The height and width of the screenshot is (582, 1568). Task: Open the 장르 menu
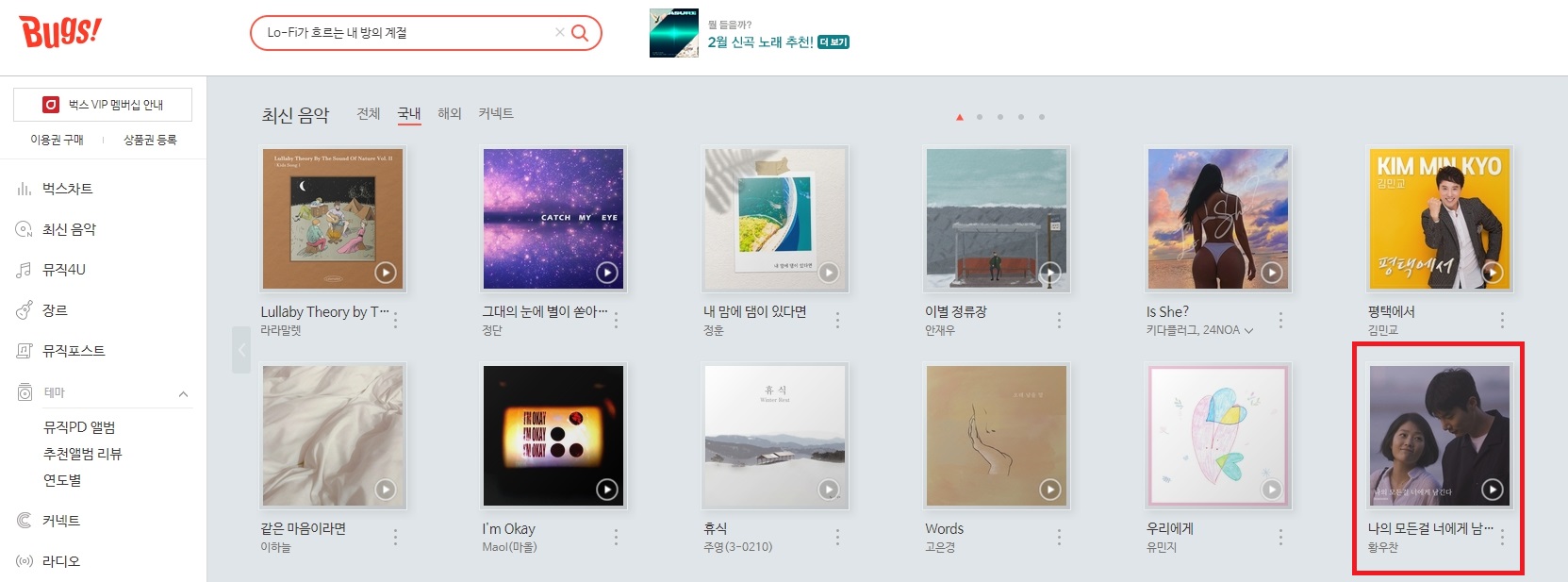pyautogui.click(x=55, y=310)
